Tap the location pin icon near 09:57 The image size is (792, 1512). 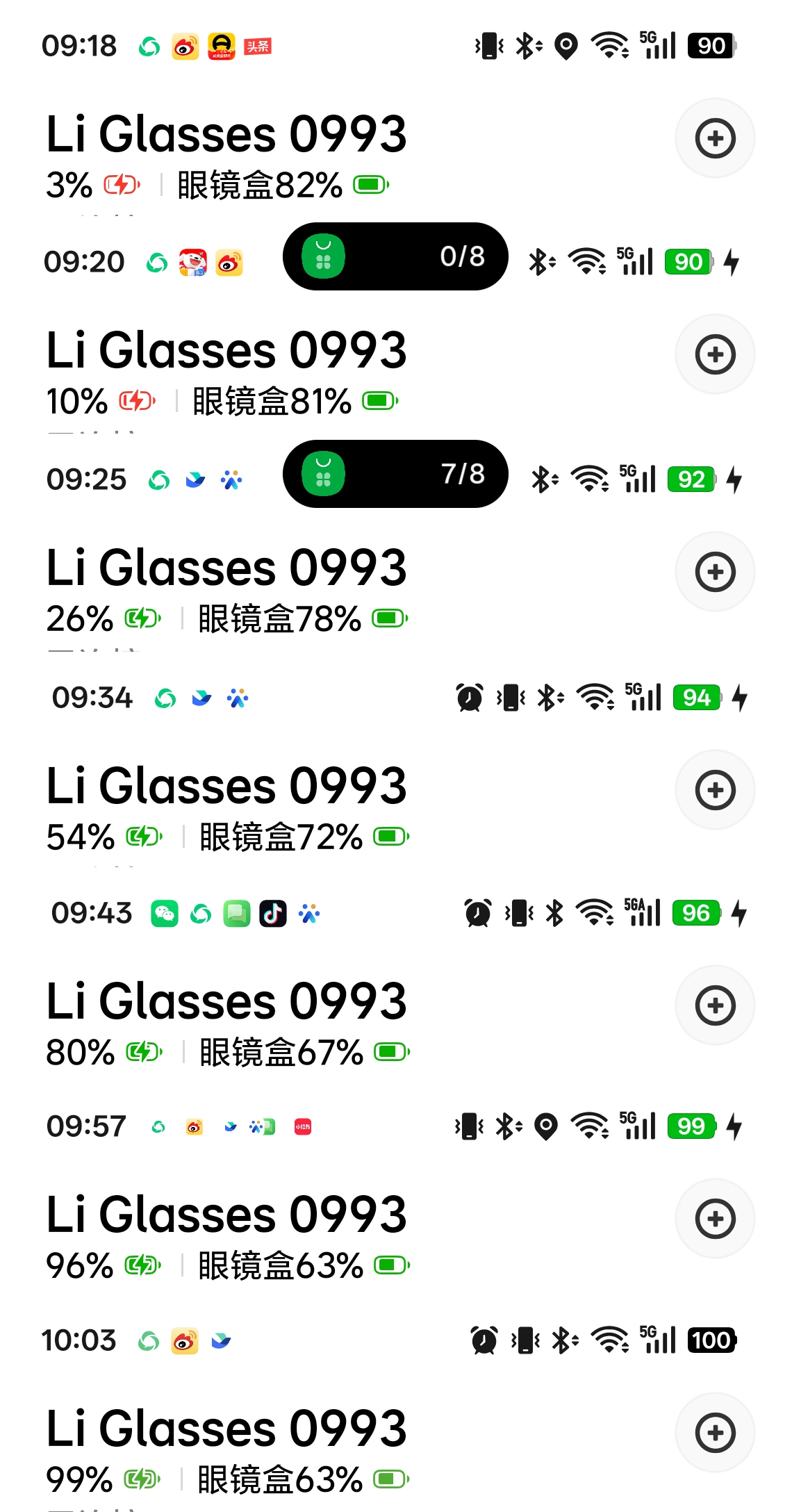pyautogui.click(x=547, y=1127)
